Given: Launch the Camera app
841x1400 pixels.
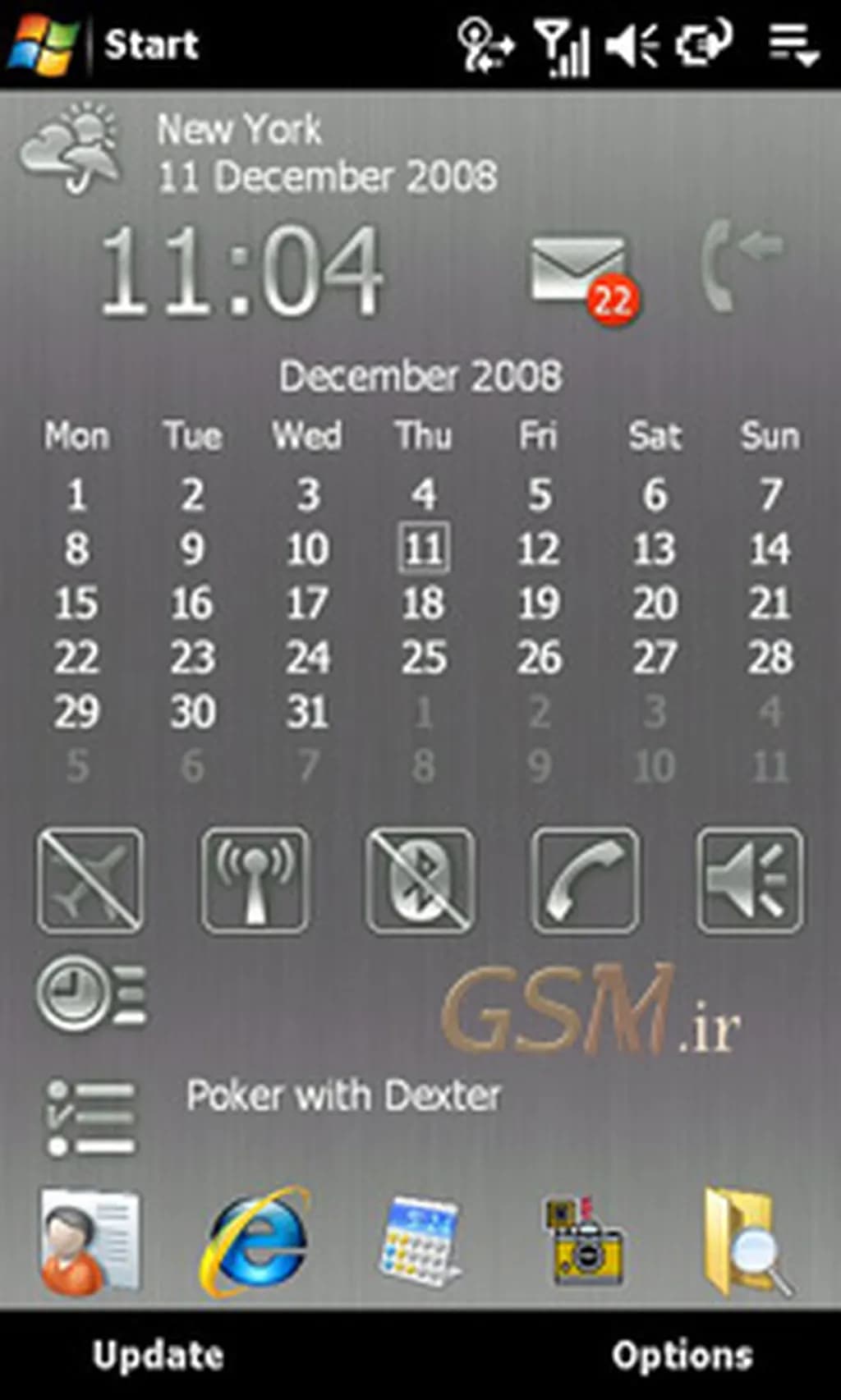Looking at the screenshot, I should point(585,1240).
